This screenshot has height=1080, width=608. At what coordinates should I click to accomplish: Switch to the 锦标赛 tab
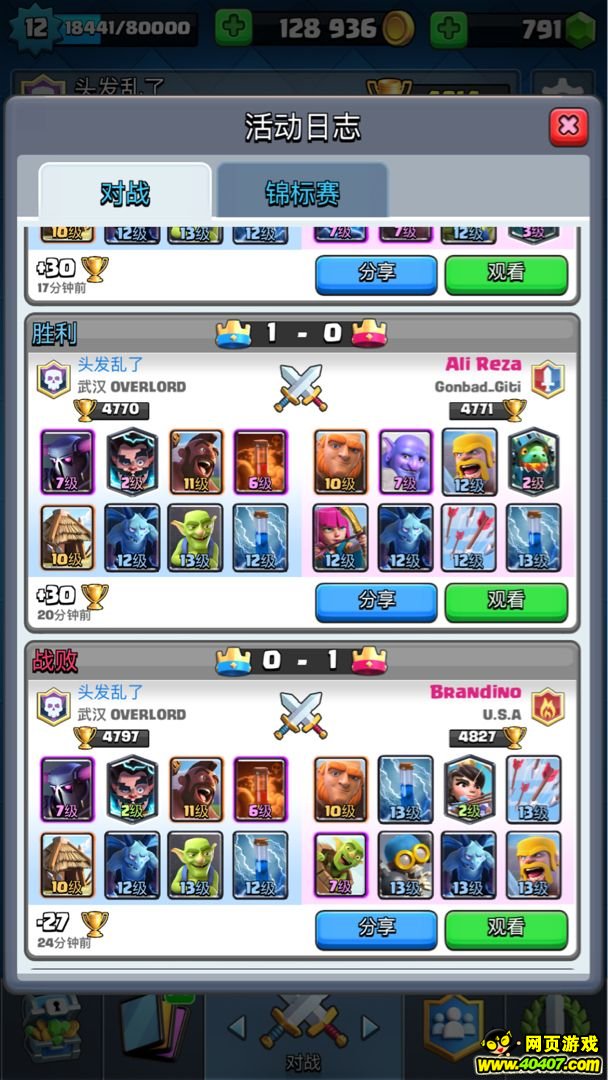coord(302,192)
